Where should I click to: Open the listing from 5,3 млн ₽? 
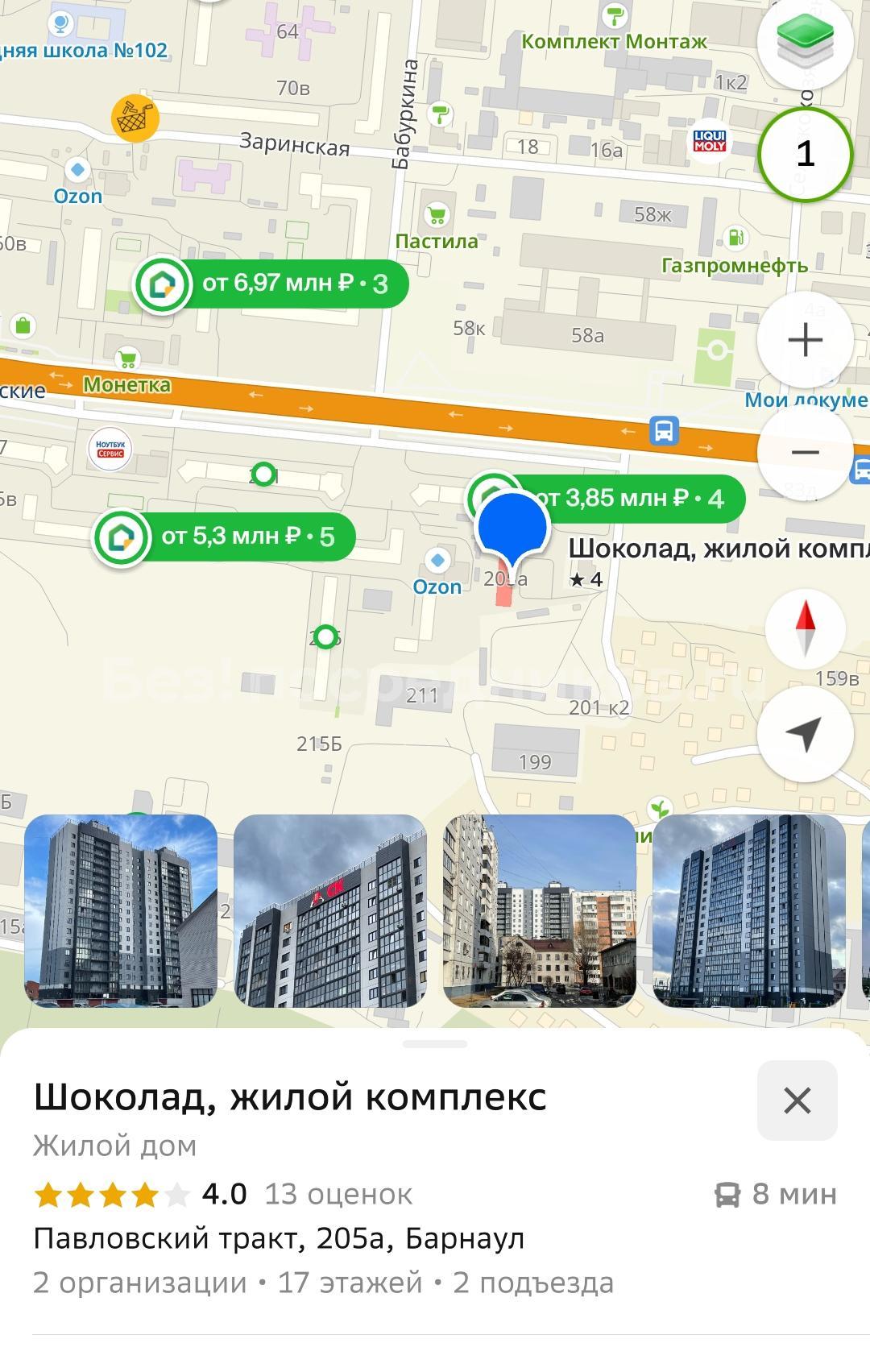pos(226,537)
